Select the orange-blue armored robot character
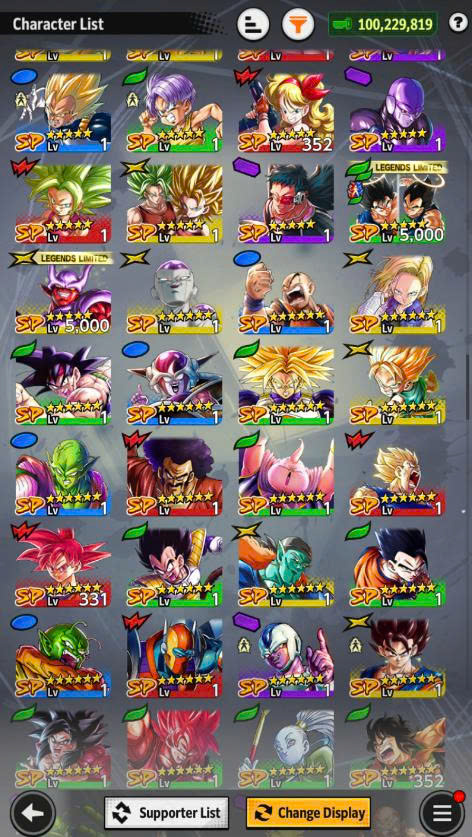The width and height of the screenshot is (472, 837). pyautogui.click(x=174, y=658)
